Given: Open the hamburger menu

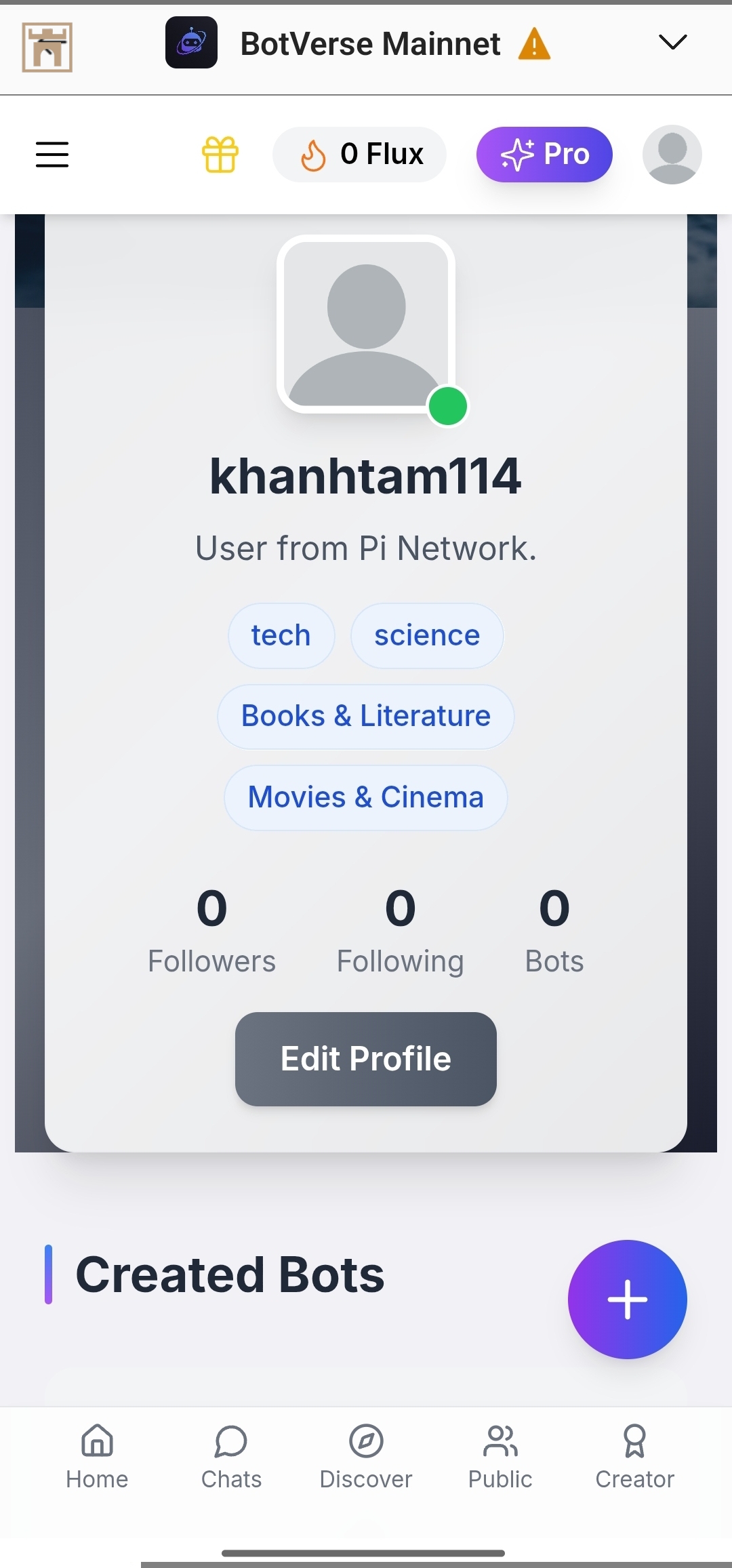Looking at the screenshot, I should pos(52,155).
